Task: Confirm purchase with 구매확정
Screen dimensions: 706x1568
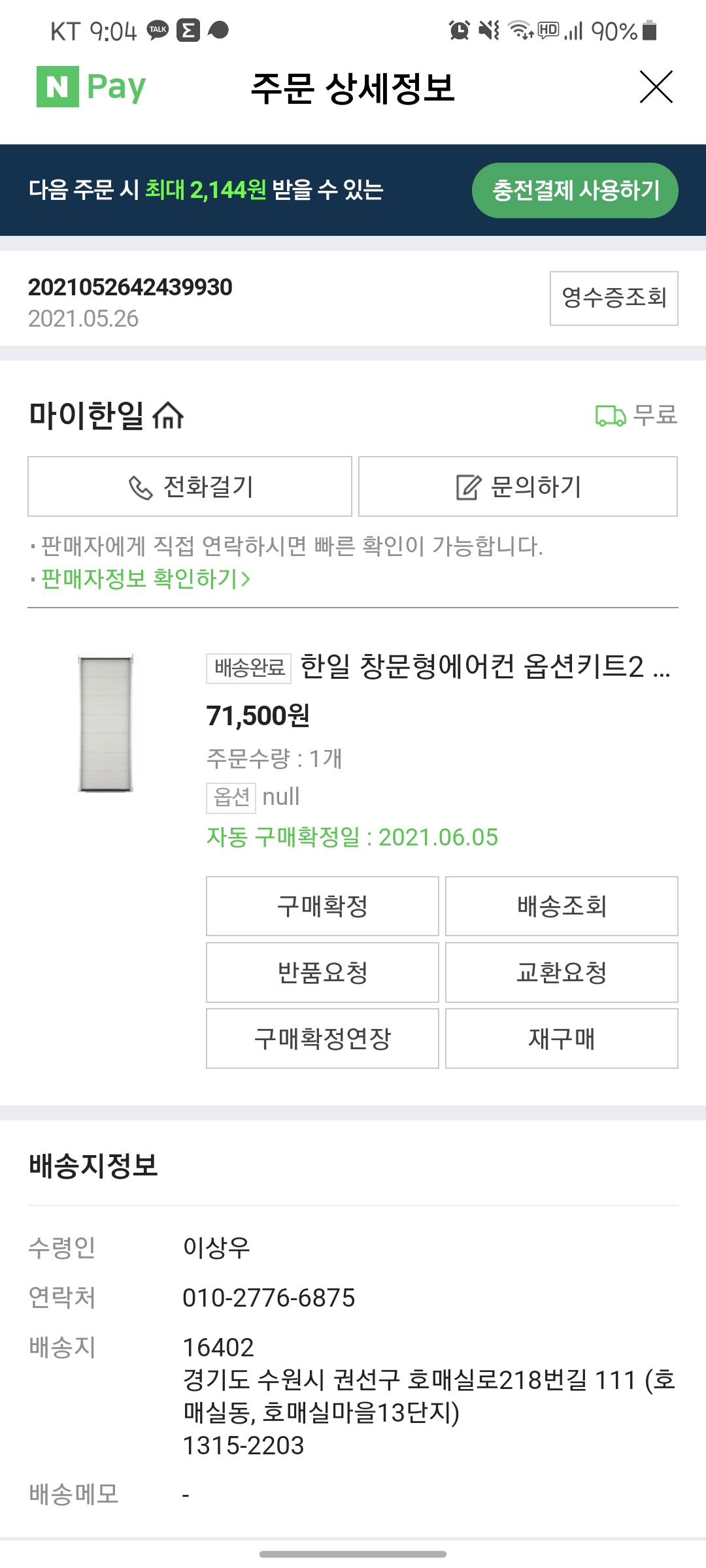Action: coord(322,906)
